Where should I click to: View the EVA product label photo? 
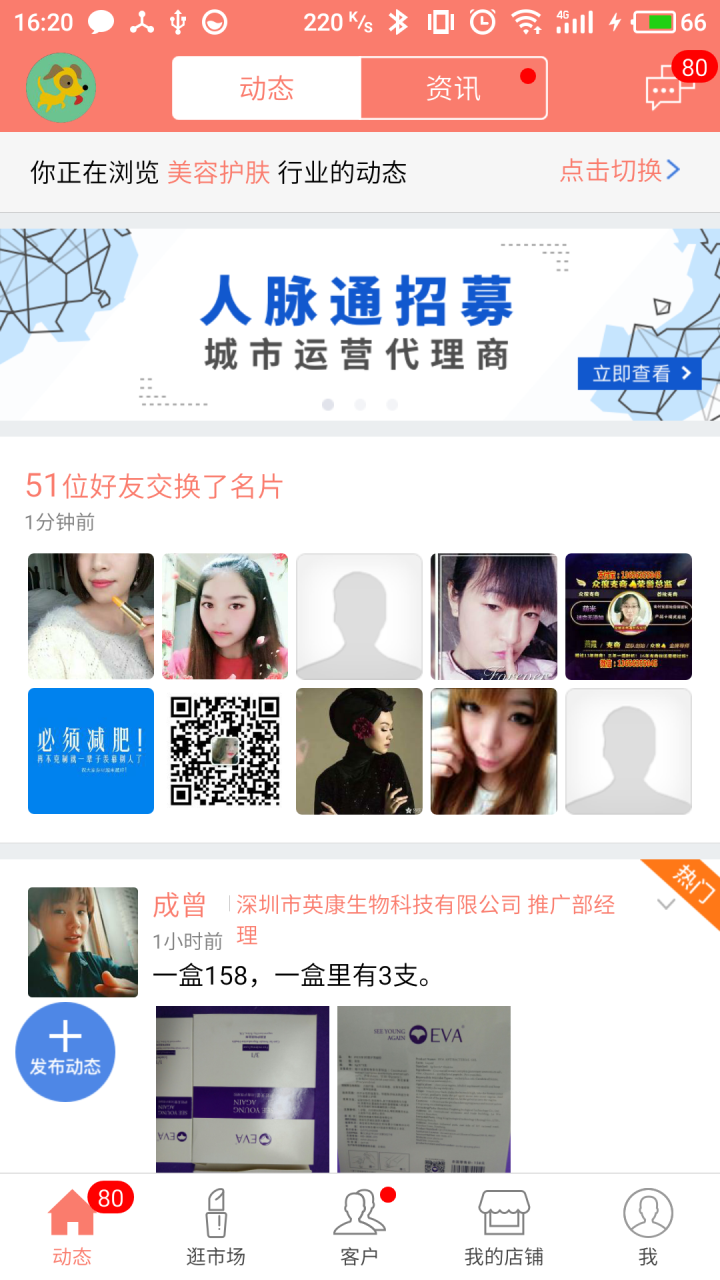point(424,1089)
